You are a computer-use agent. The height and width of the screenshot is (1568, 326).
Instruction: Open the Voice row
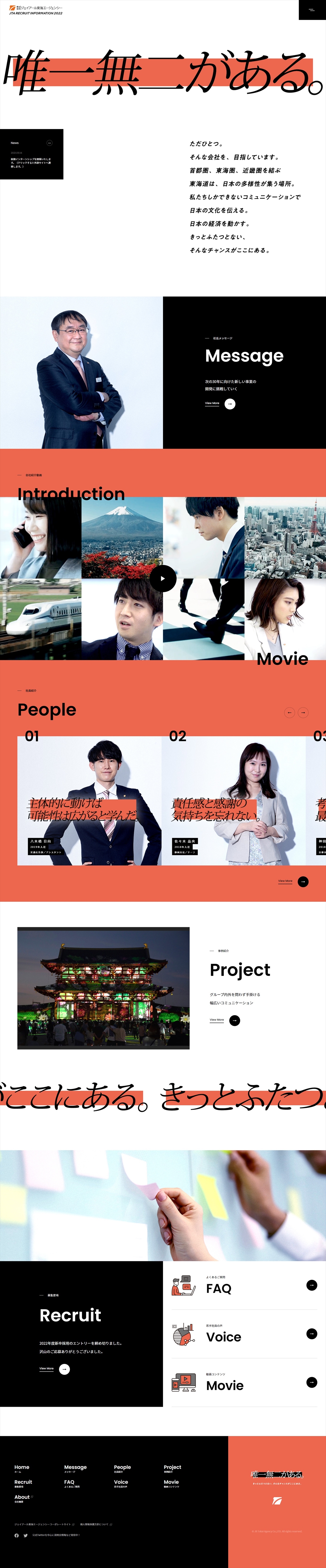312,1333
